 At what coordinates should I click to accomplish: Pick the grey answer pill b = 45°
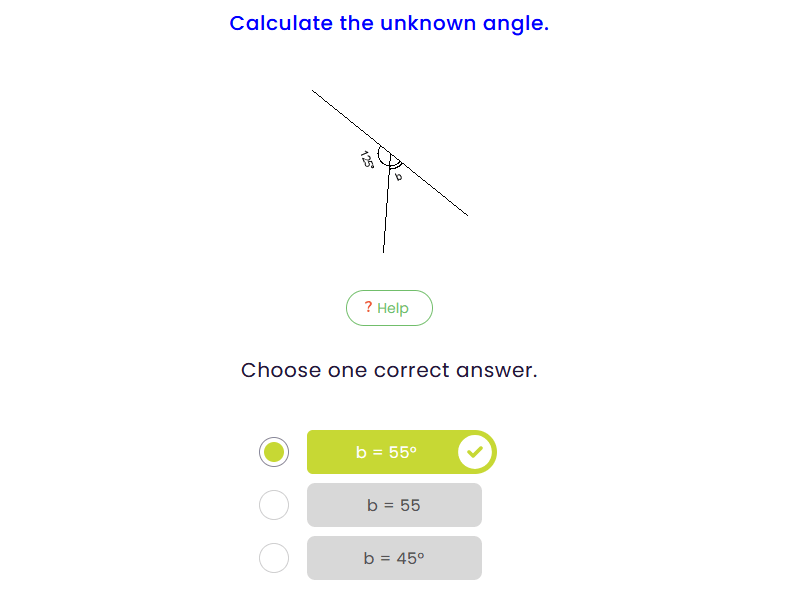(394, 558)
